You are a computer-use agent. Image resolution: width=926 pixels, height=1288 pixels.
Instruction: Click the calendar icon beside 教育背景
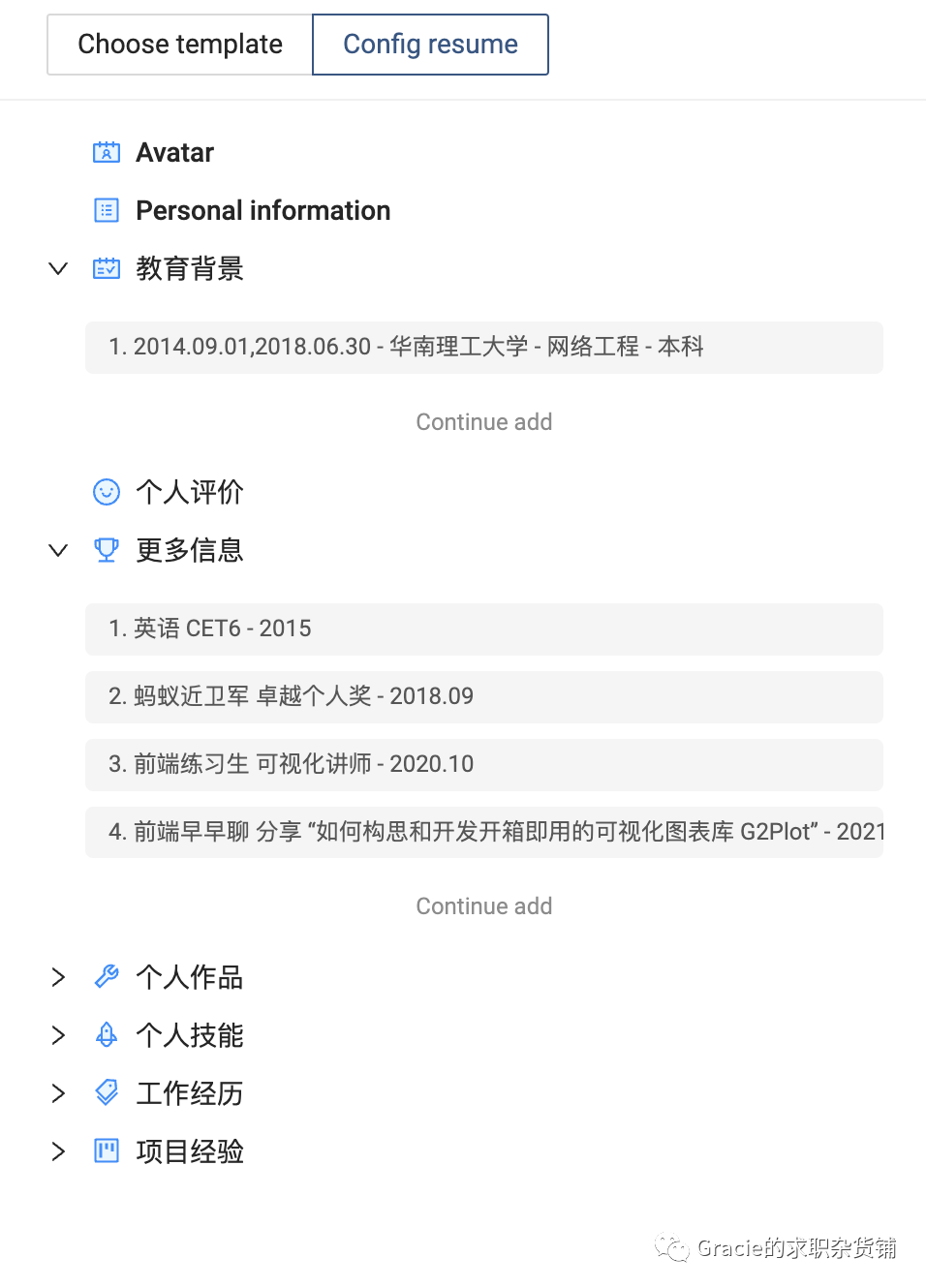tap(107, 268)
